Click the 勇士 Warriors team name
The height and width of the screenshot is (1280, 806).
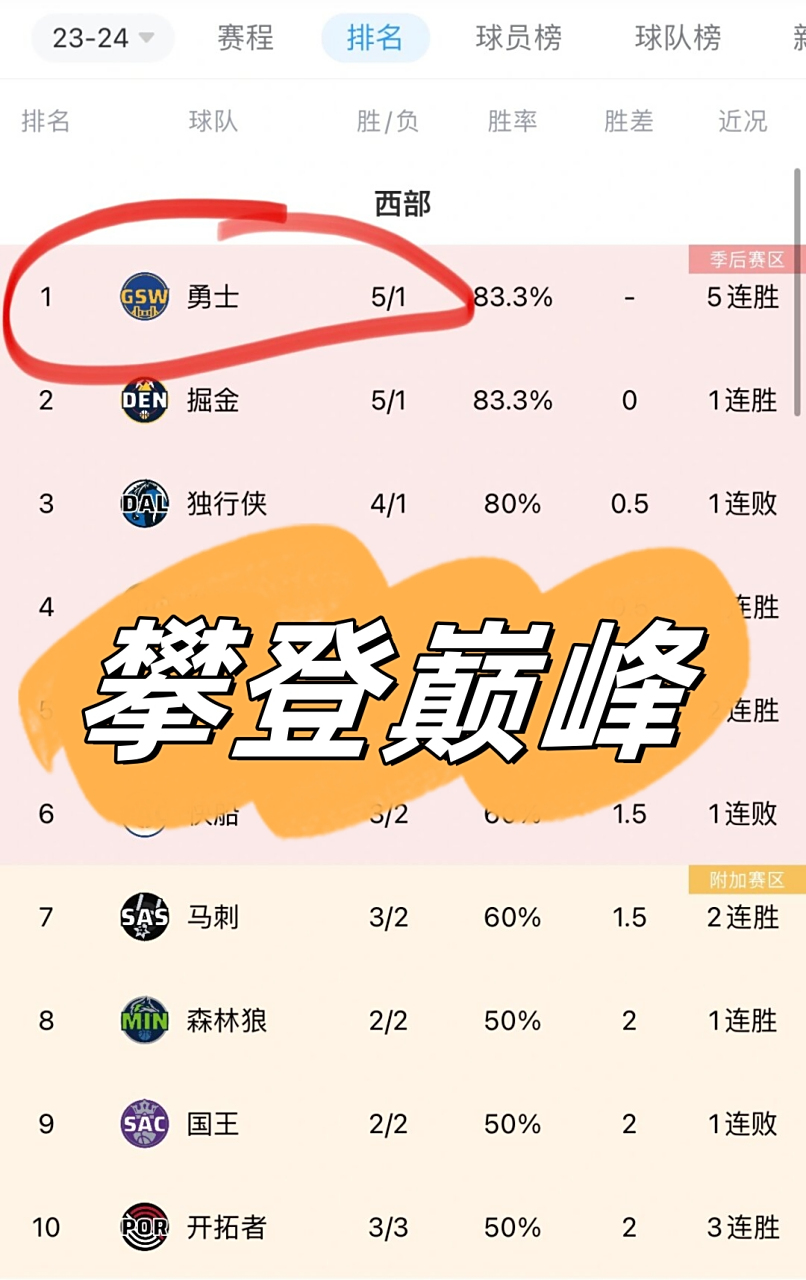[x=214, y=297]
